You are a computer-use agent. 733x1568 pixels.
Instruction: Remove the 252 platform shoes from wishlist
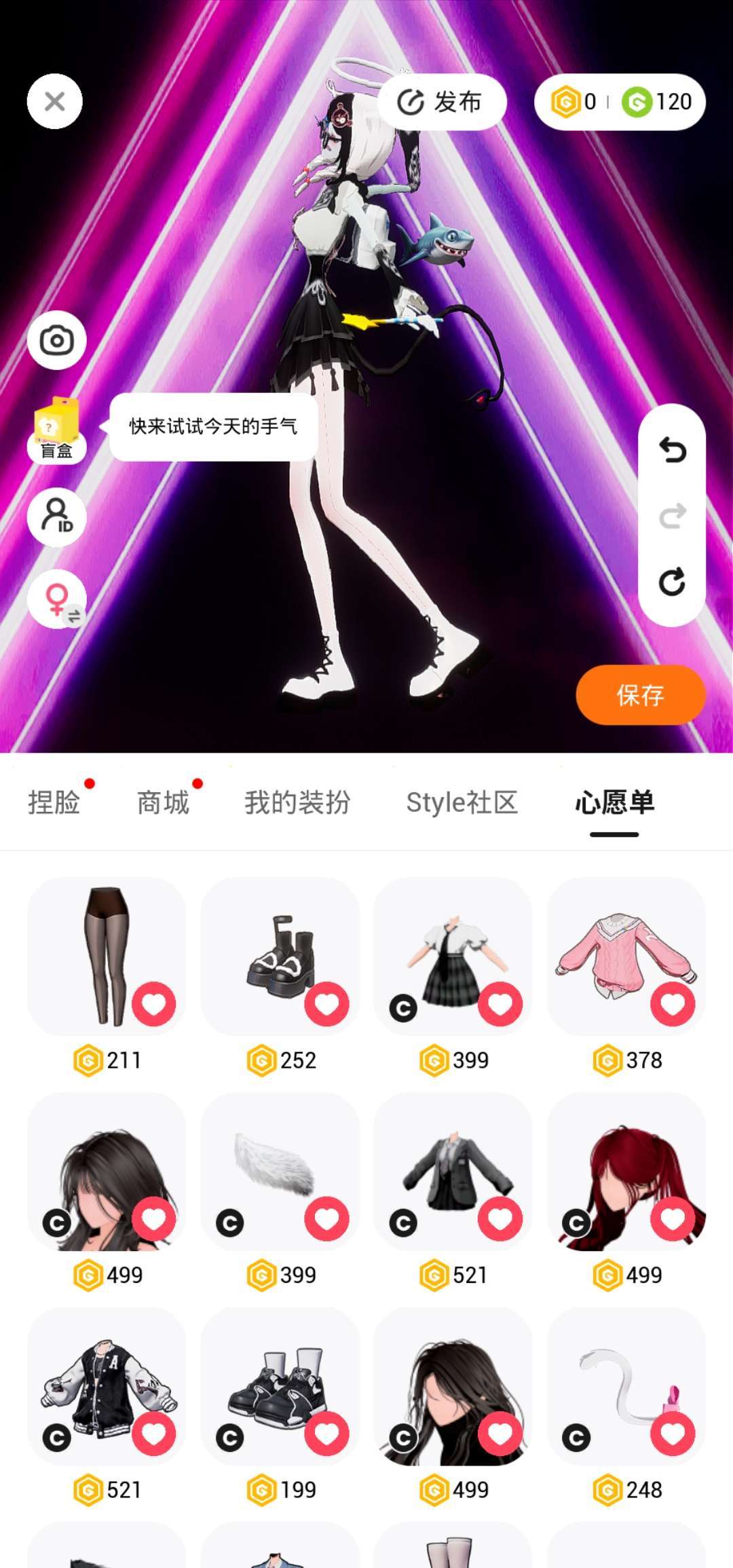(x=327, y=1004)
